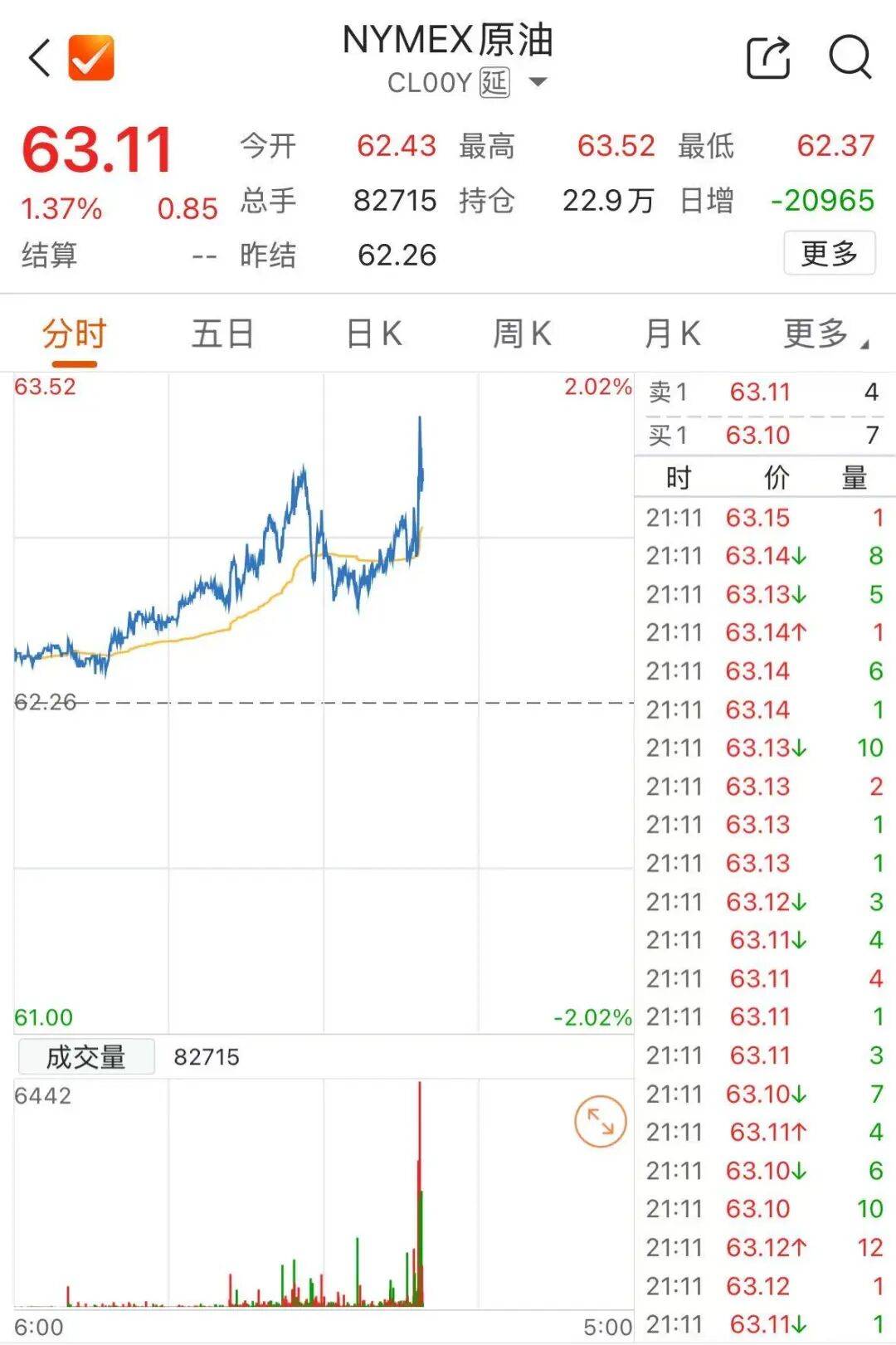The image size is (896, 1345).
Task: Switch to the 日K chart tab
Action: 374,334
